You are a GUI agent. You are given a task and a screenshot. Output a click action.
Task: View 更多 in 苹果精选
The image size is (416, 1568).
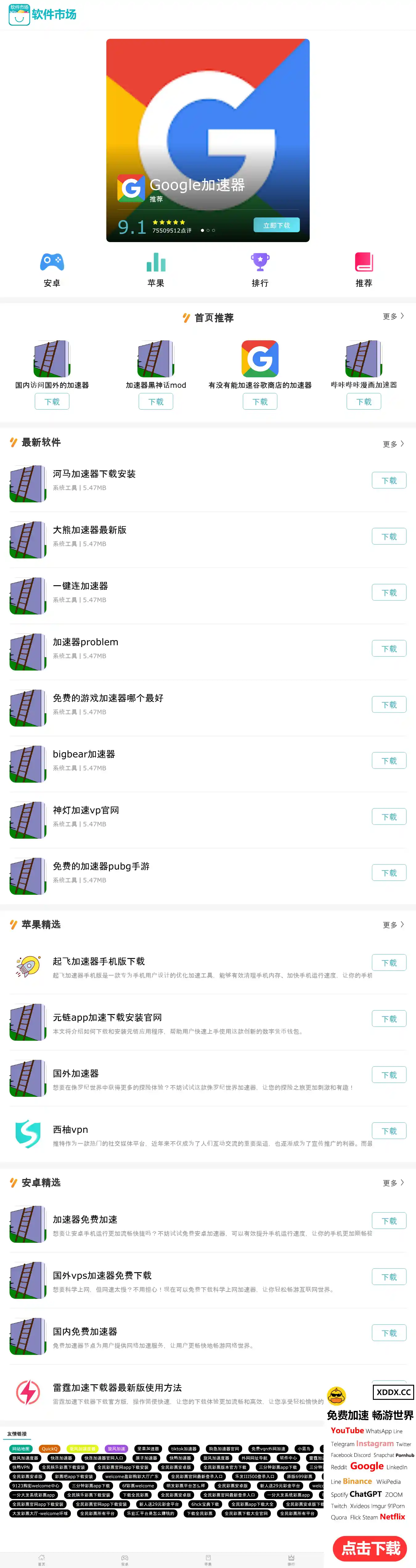click(x=393, y=925)
